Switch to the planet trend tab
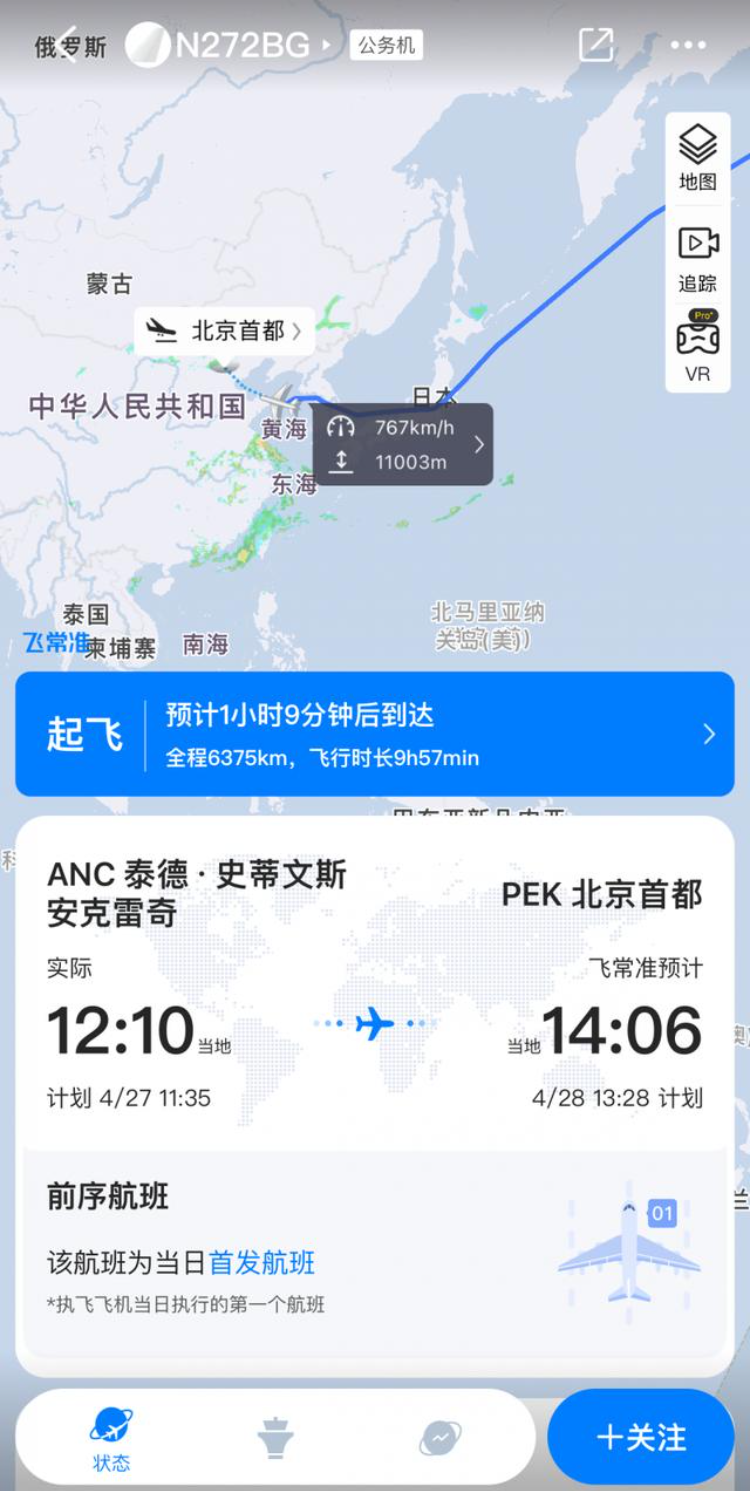750x1491 pixels. [x=440, y=1438]
